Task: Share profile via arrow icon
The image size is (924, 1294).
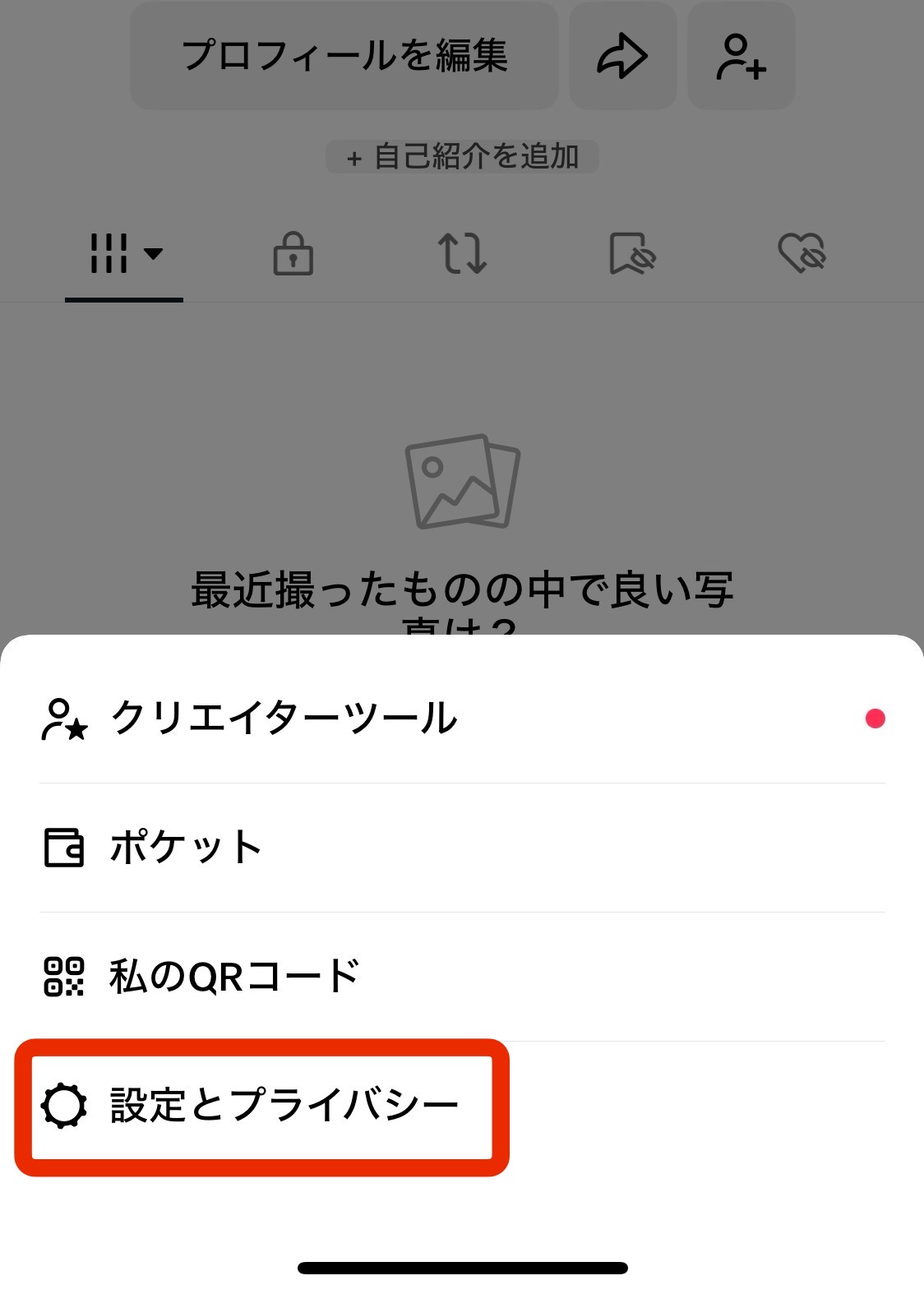Action: pos(622,56)
